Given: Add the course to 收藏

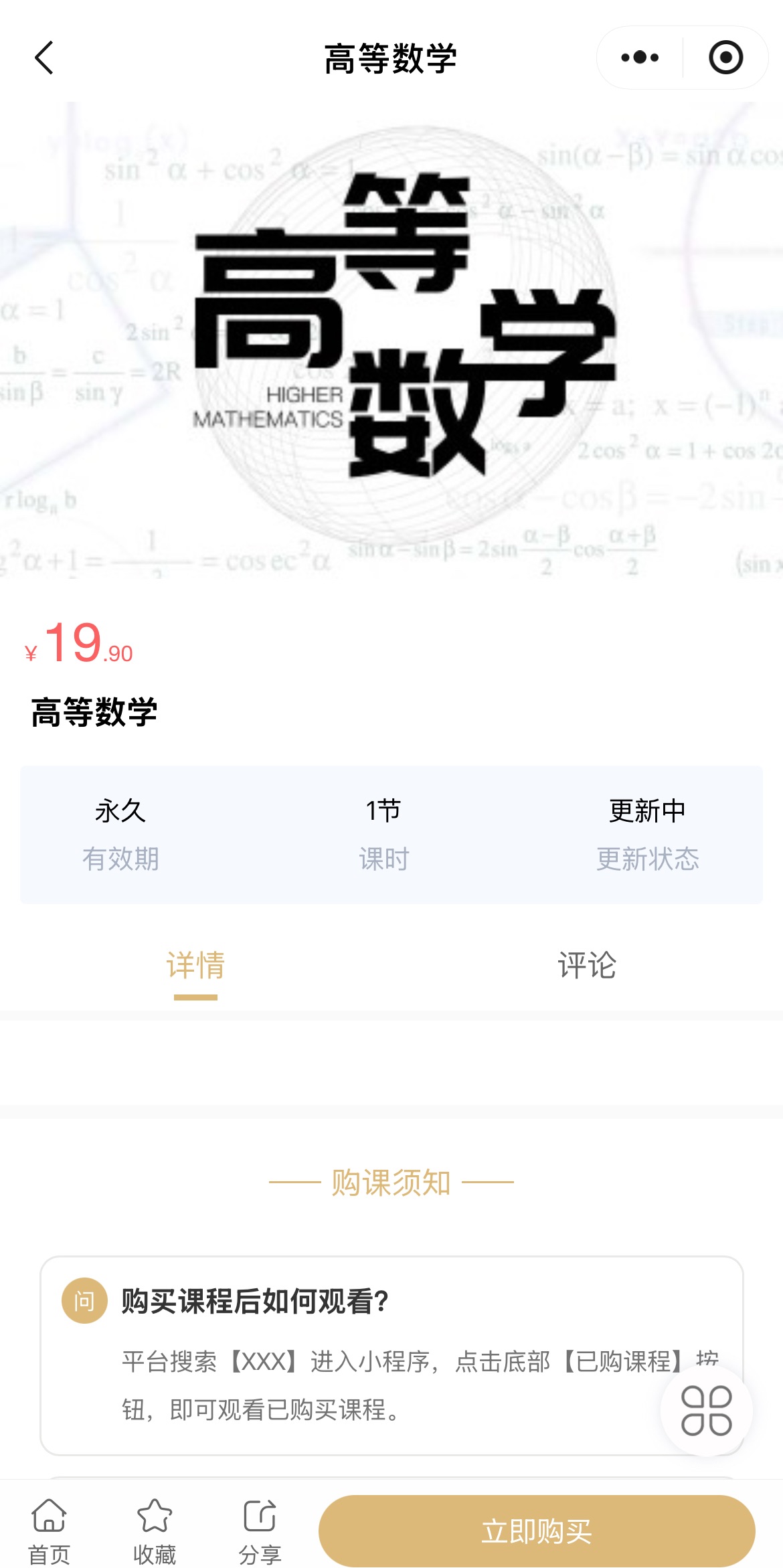Looking at the screenshot, I should point(155,1531).
